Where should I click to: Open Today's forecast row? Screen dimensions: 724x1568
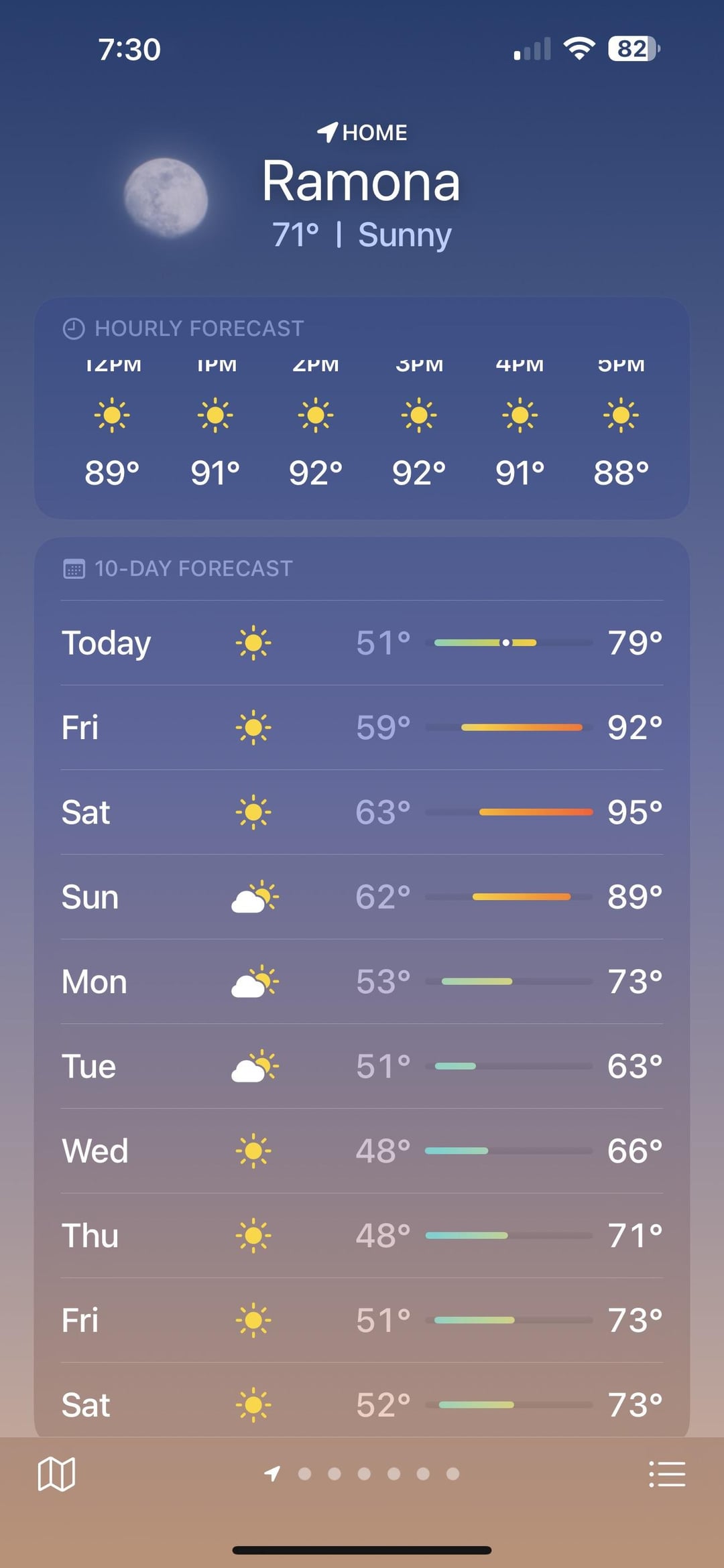coord(362,643)
